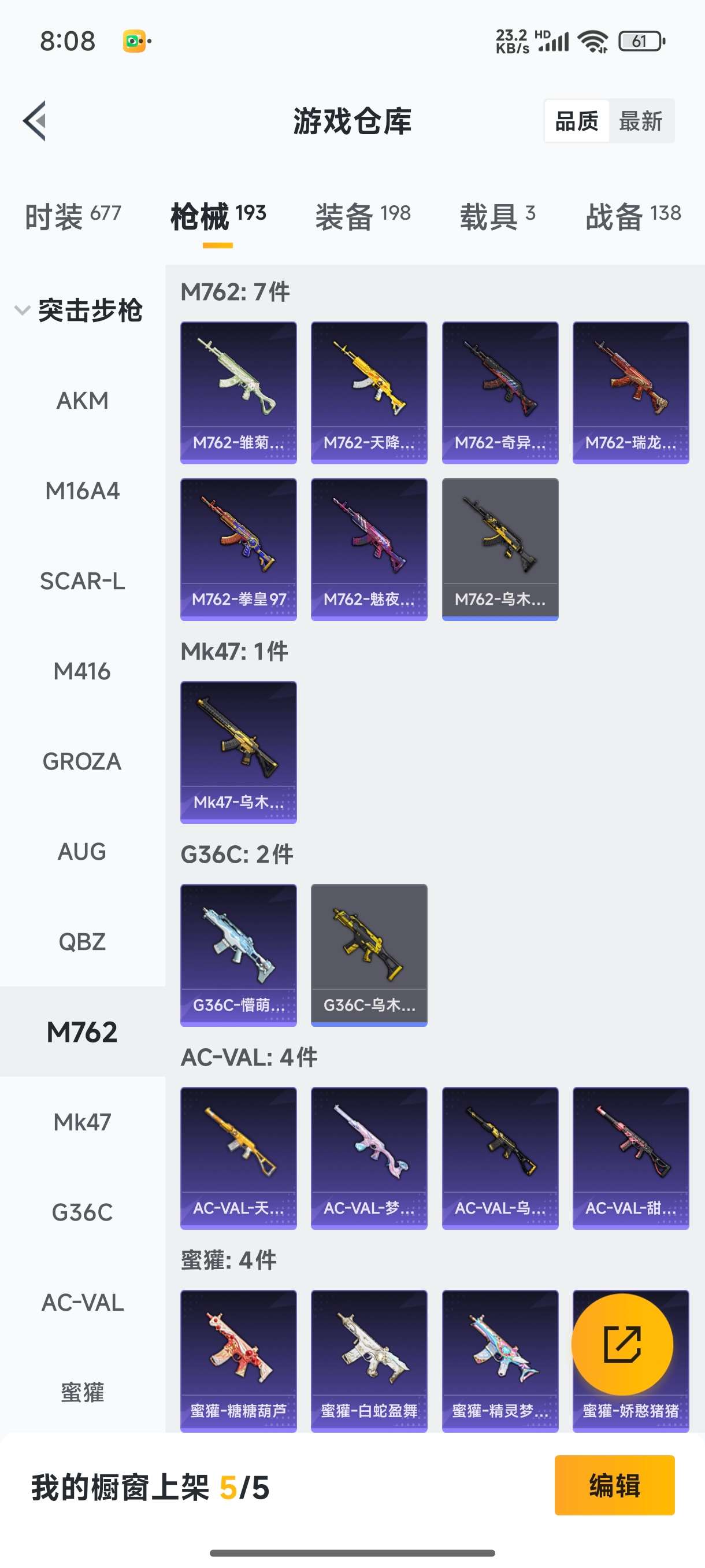View the 蜜獾-糖糖葫芦 skin
The image size is (705, 1568).
pyautogui.click(x=239, y=1360)
